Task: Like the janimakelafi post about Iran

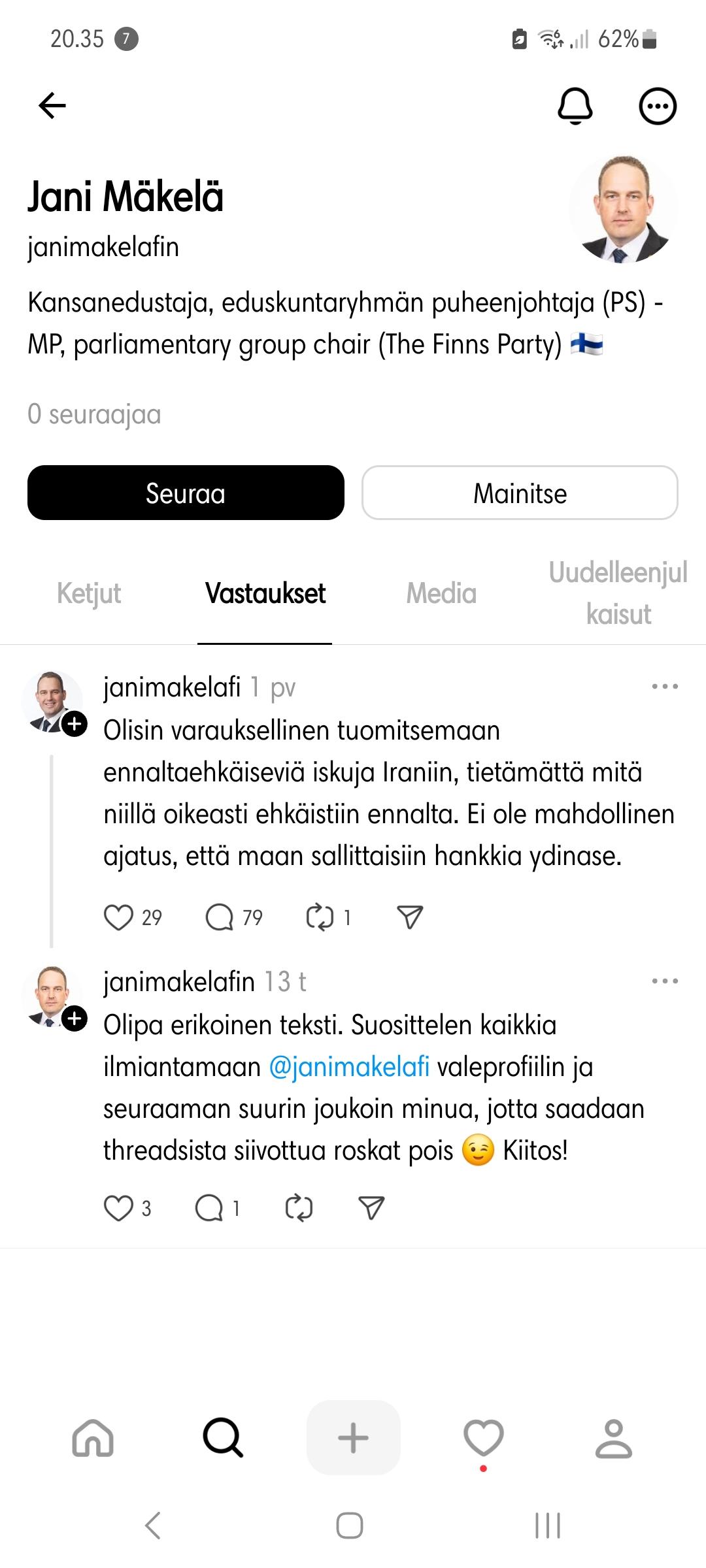Action: click(x=118, y=917)
